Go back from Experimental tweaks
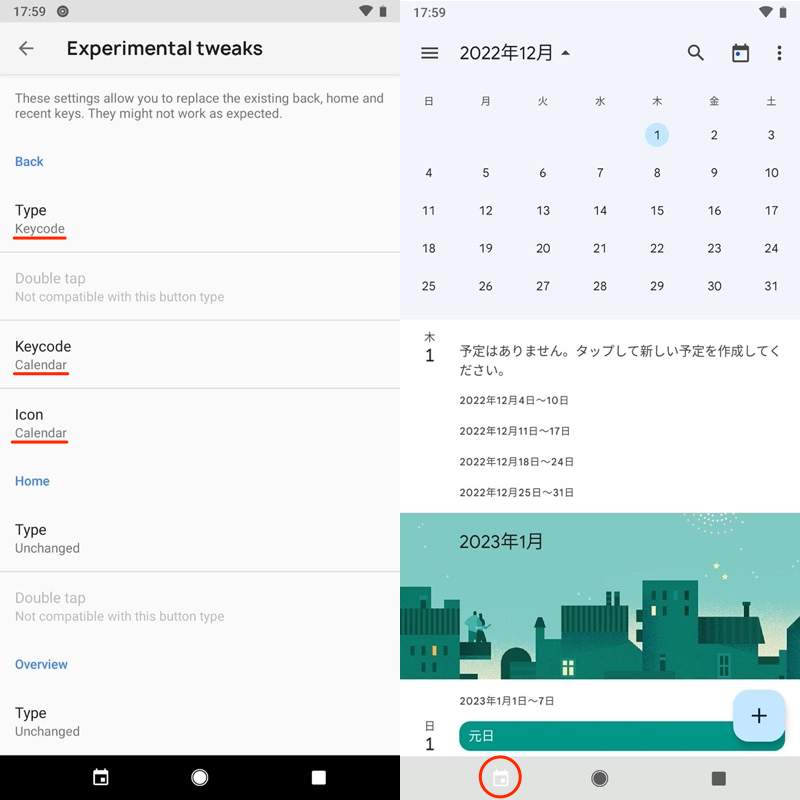The width and height of the screenshot is (800, 800). [x=27, y=48]
